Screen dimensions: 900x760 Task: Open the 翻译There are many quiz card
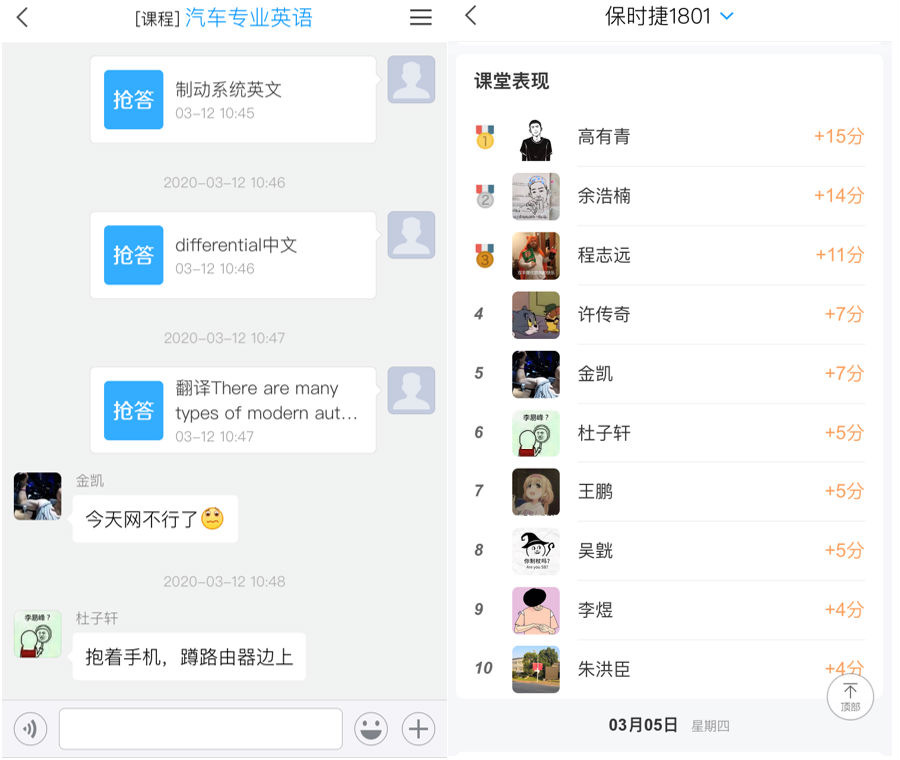click(233, 410)
